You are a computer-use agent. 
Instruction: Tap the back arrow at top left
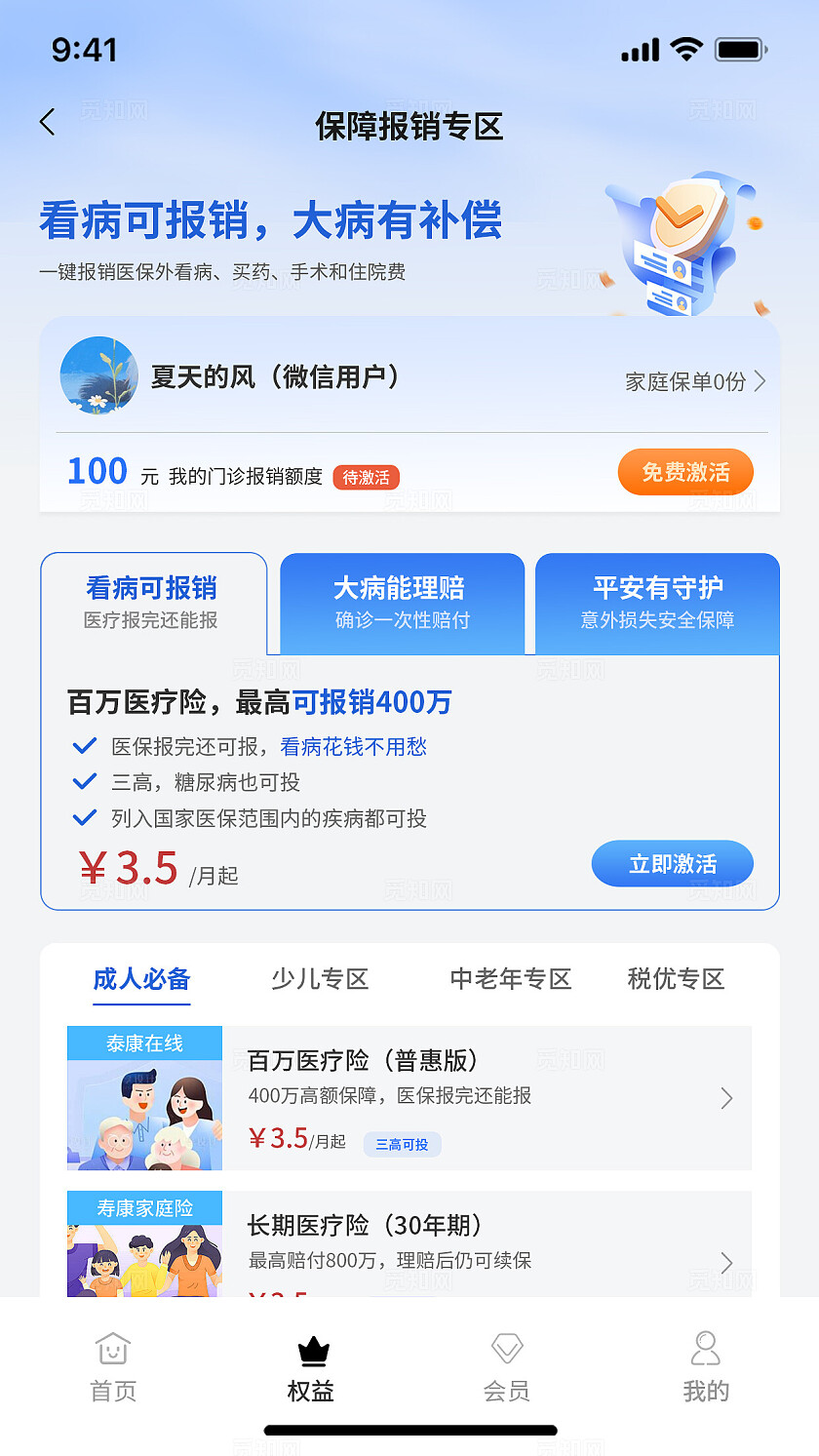point(48,121)
